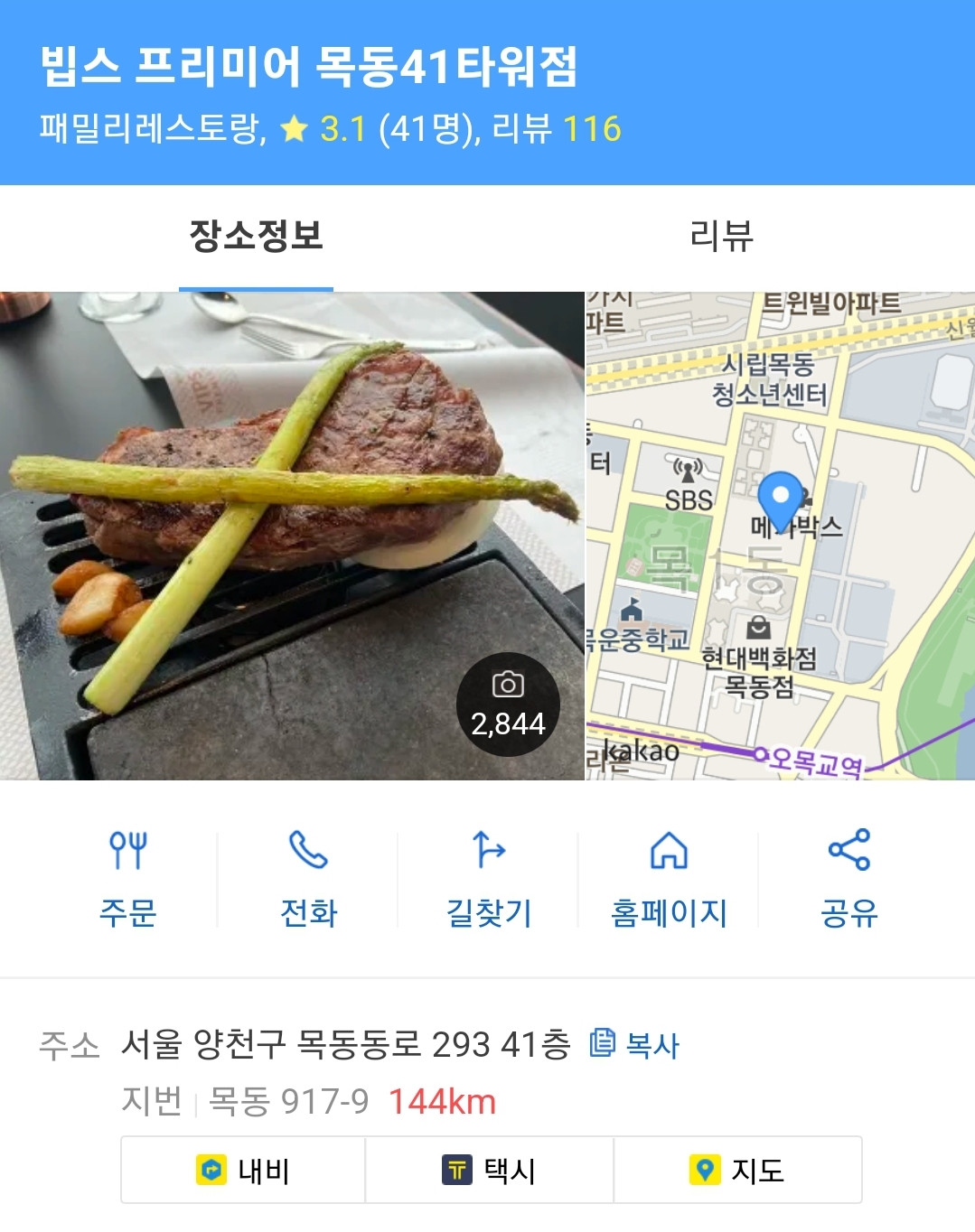Select the 주문 fork-and-knife order icon
This screenshot has height=1232, width=975.
129,849
